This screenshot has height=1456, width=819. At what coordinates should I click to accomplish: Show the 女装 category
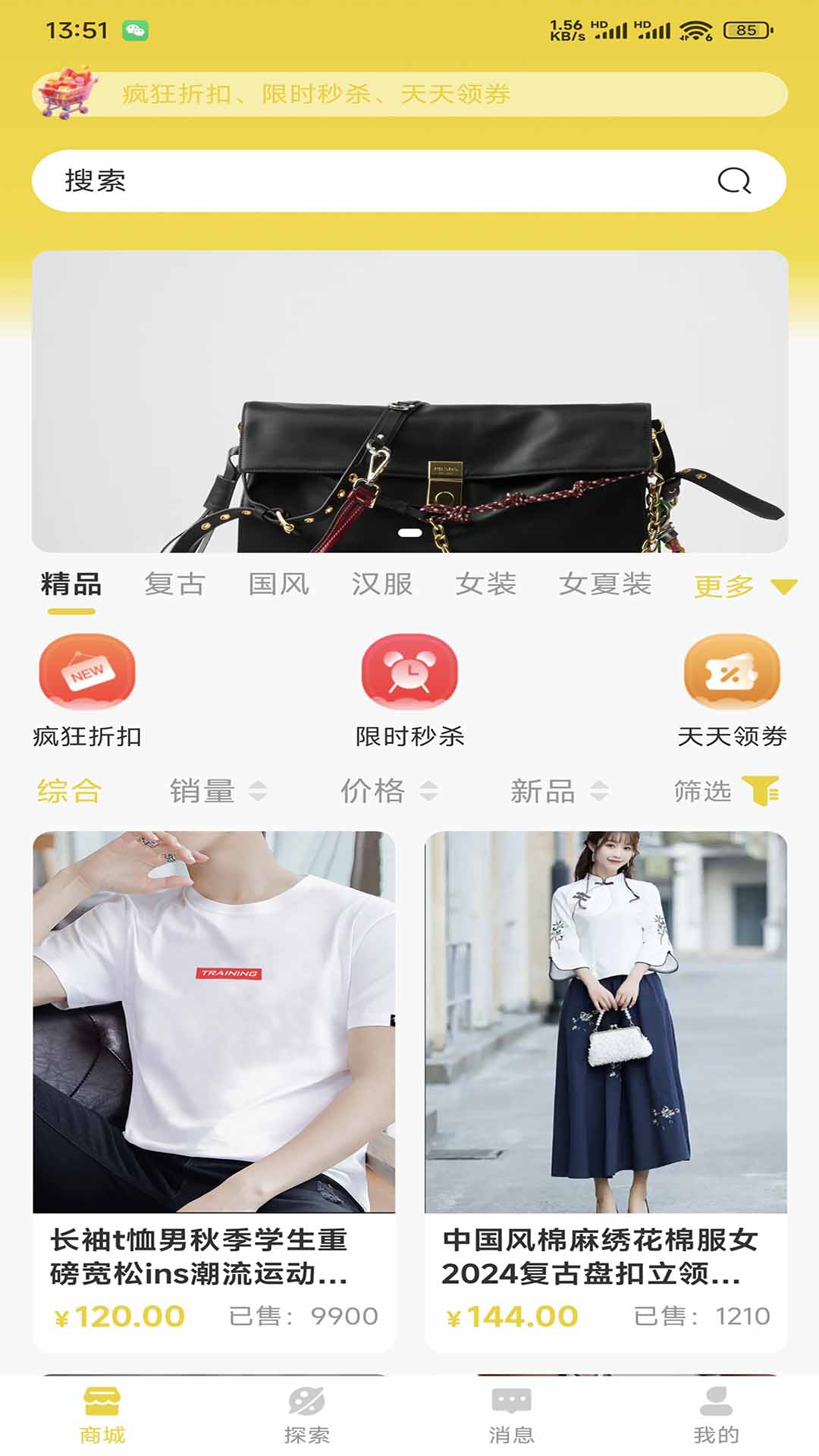485,584
